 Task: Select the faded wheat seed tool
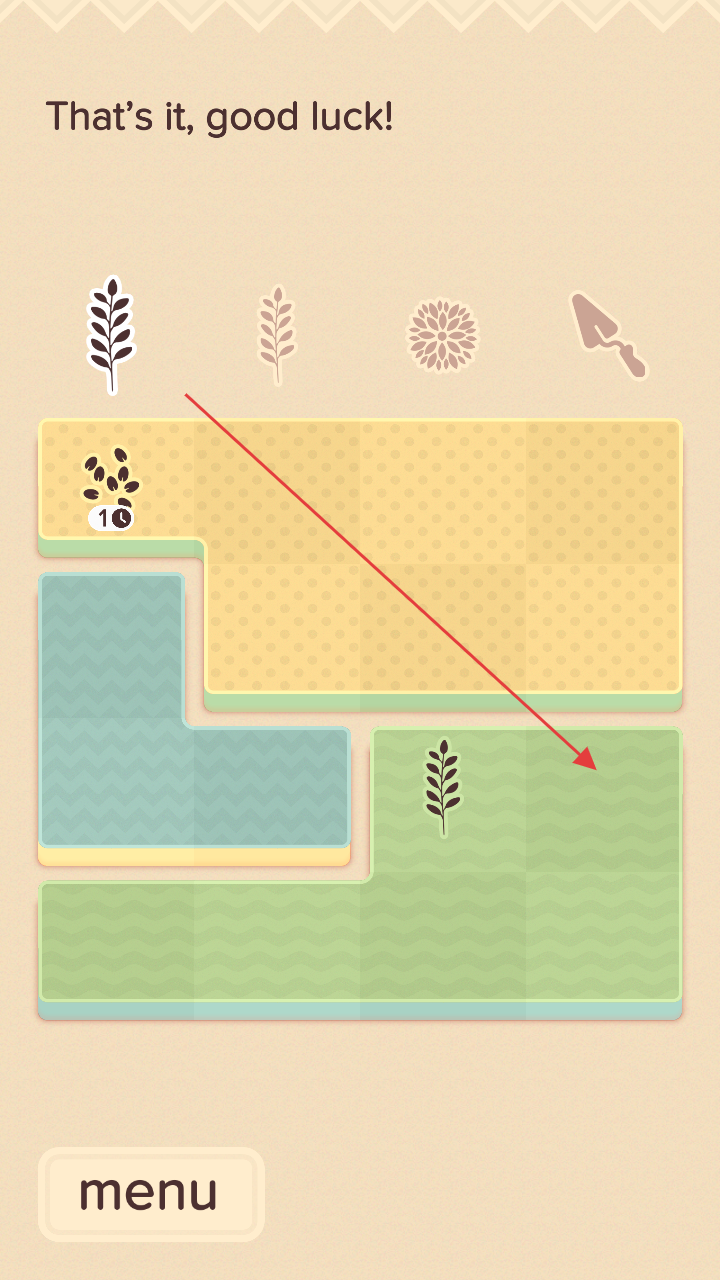pos(276,334)
